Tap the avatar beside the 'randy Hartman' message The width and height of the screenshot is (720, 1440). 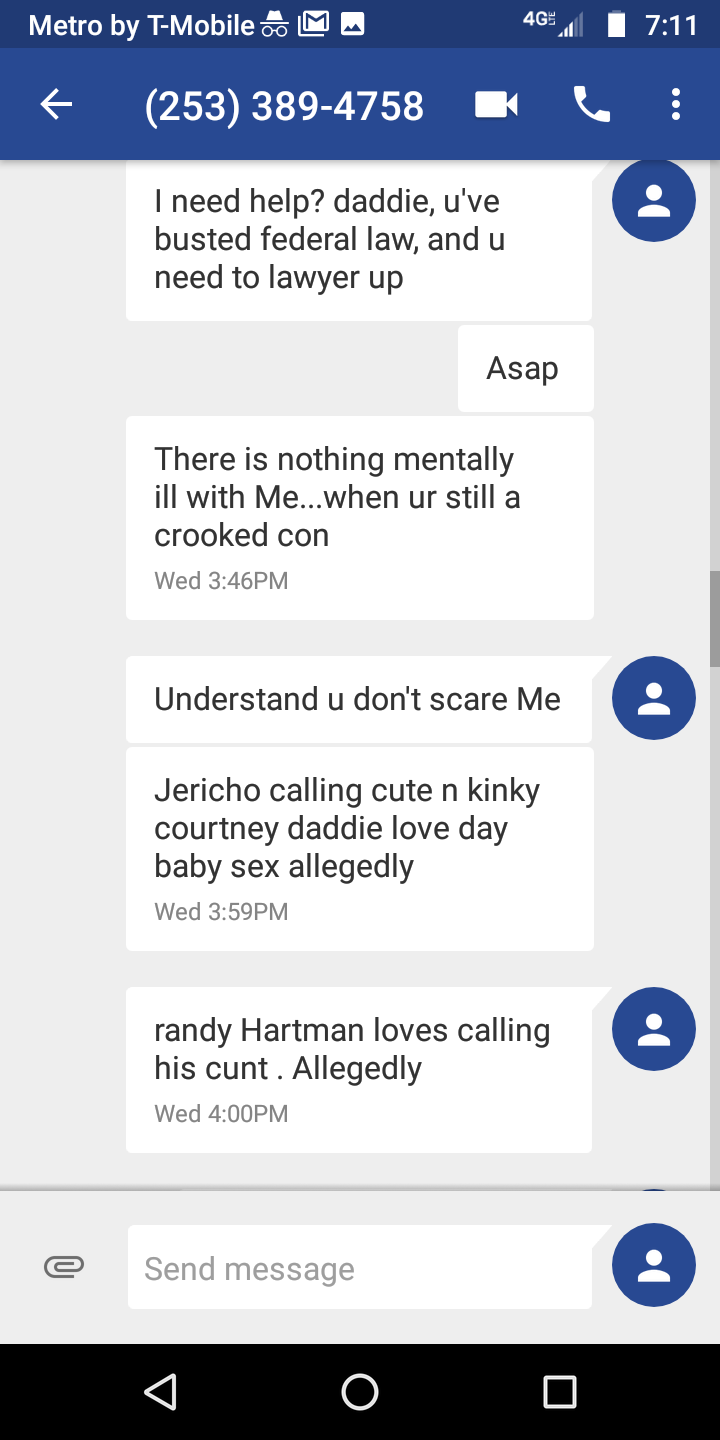tap(653, 1028)
